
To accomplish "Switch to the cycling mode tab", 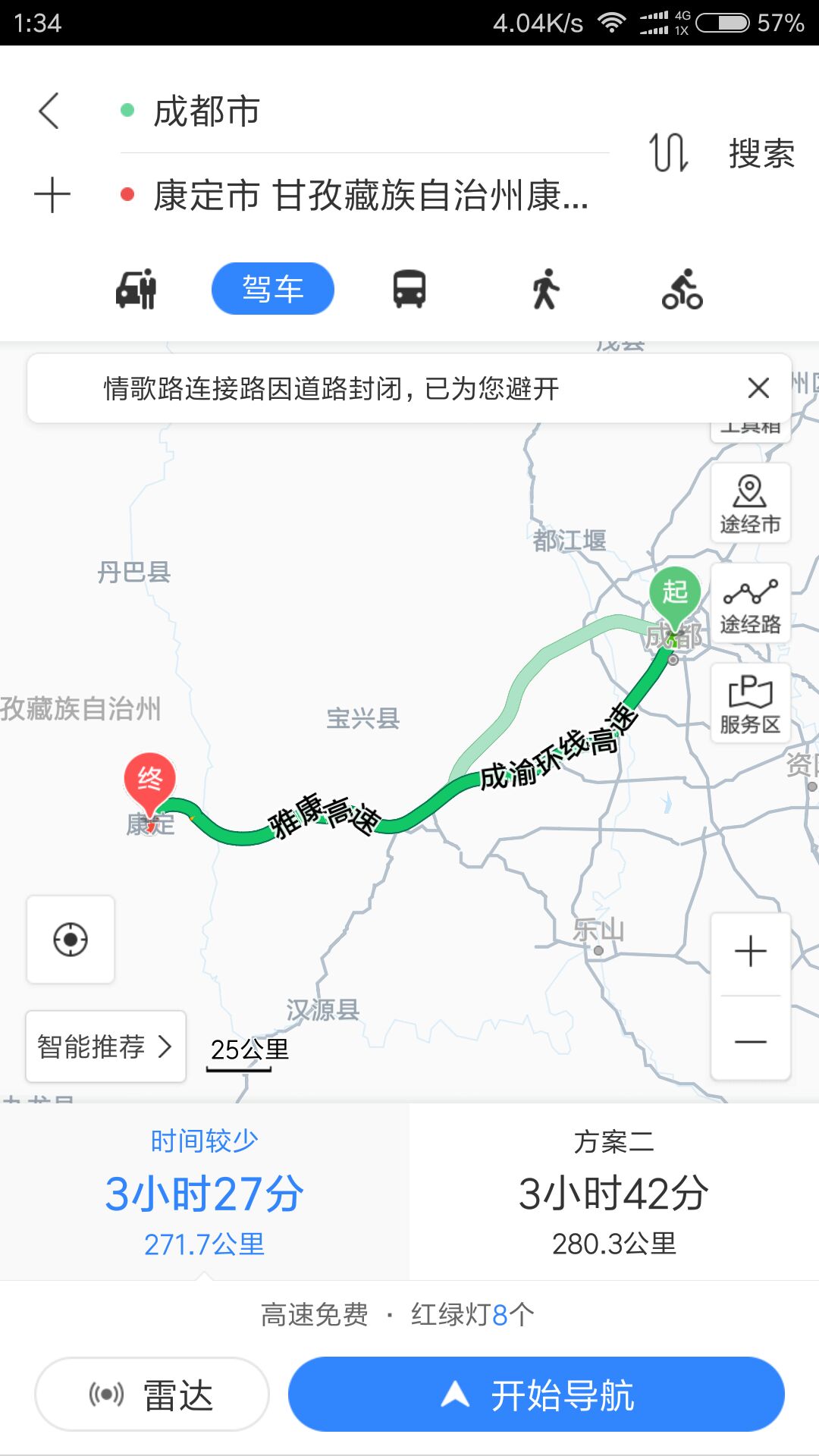I will [x=682, y=290].
